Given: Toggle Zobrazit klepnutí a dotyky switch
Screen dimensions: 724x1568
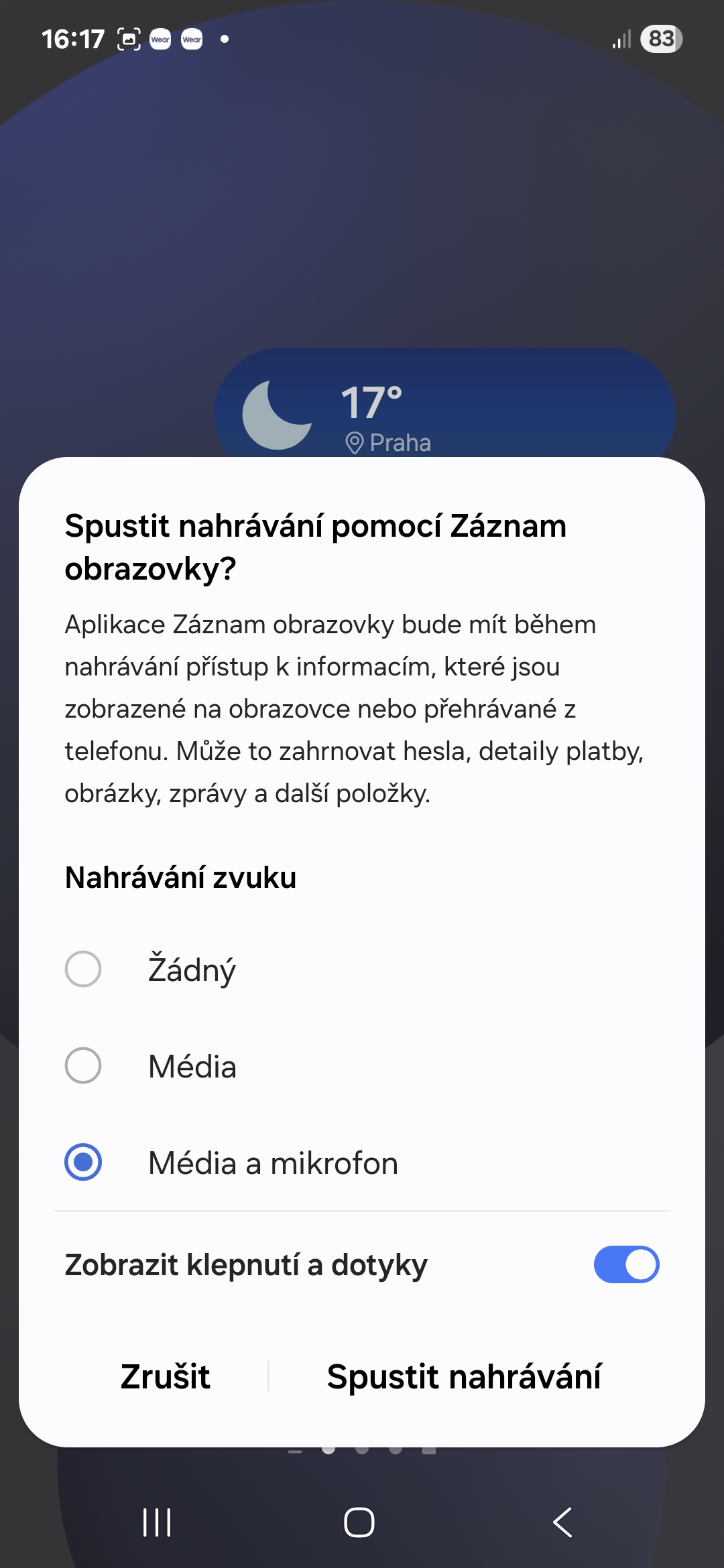Looking at the screenshot, I should click(626, 1264).
